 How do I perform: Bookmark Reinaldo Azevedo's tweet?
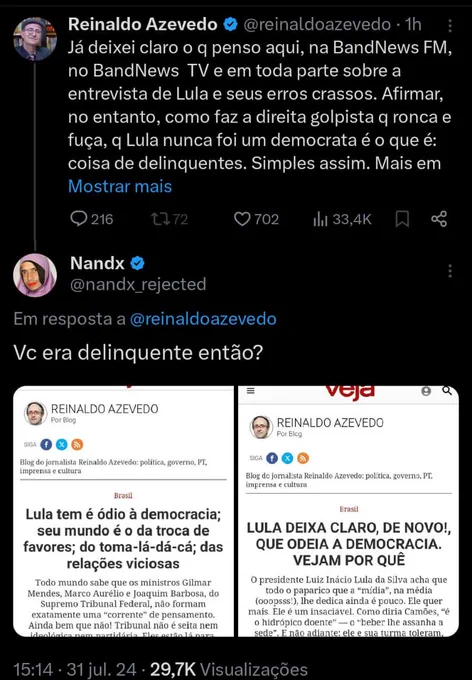402,219
